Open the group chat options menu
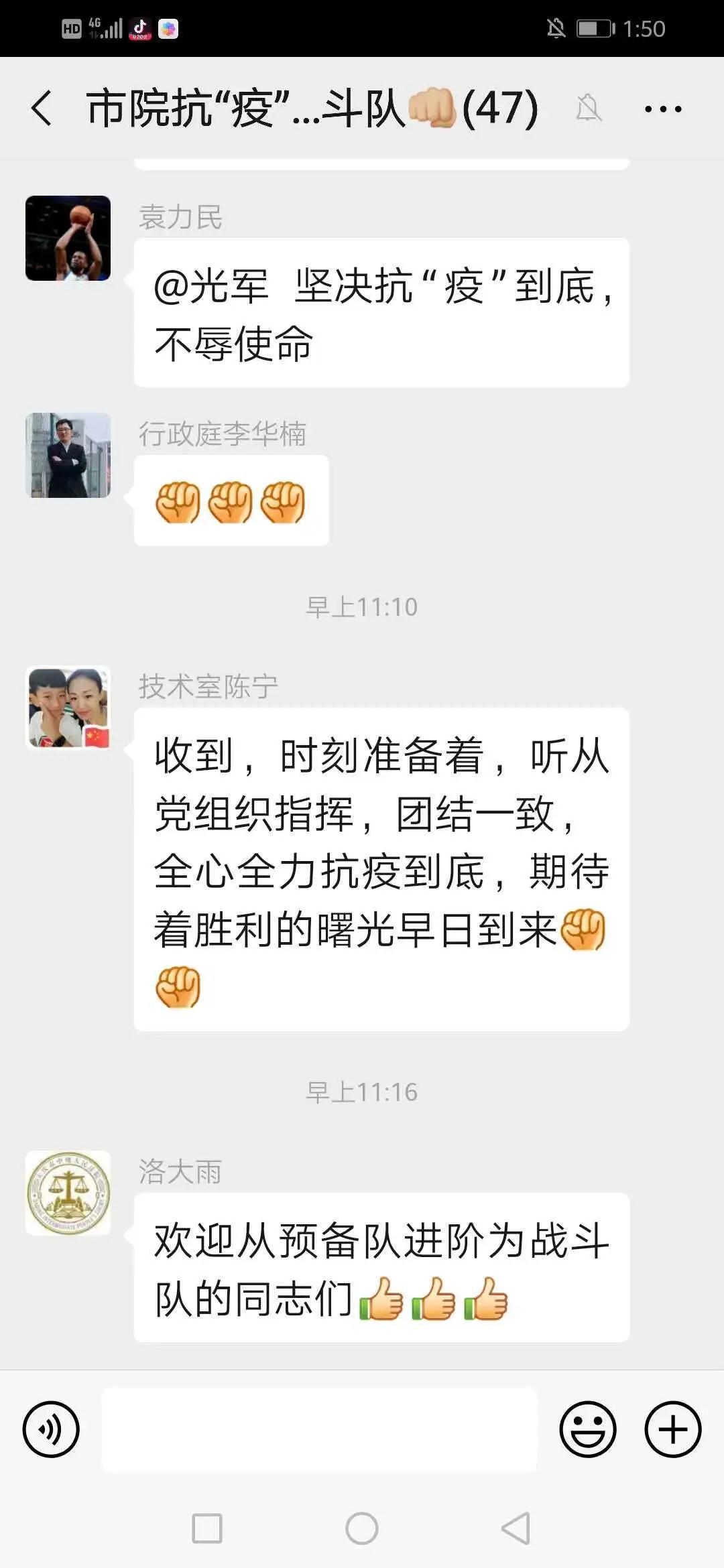This screenshot has height=1568, width=724. tap(662, 109)
